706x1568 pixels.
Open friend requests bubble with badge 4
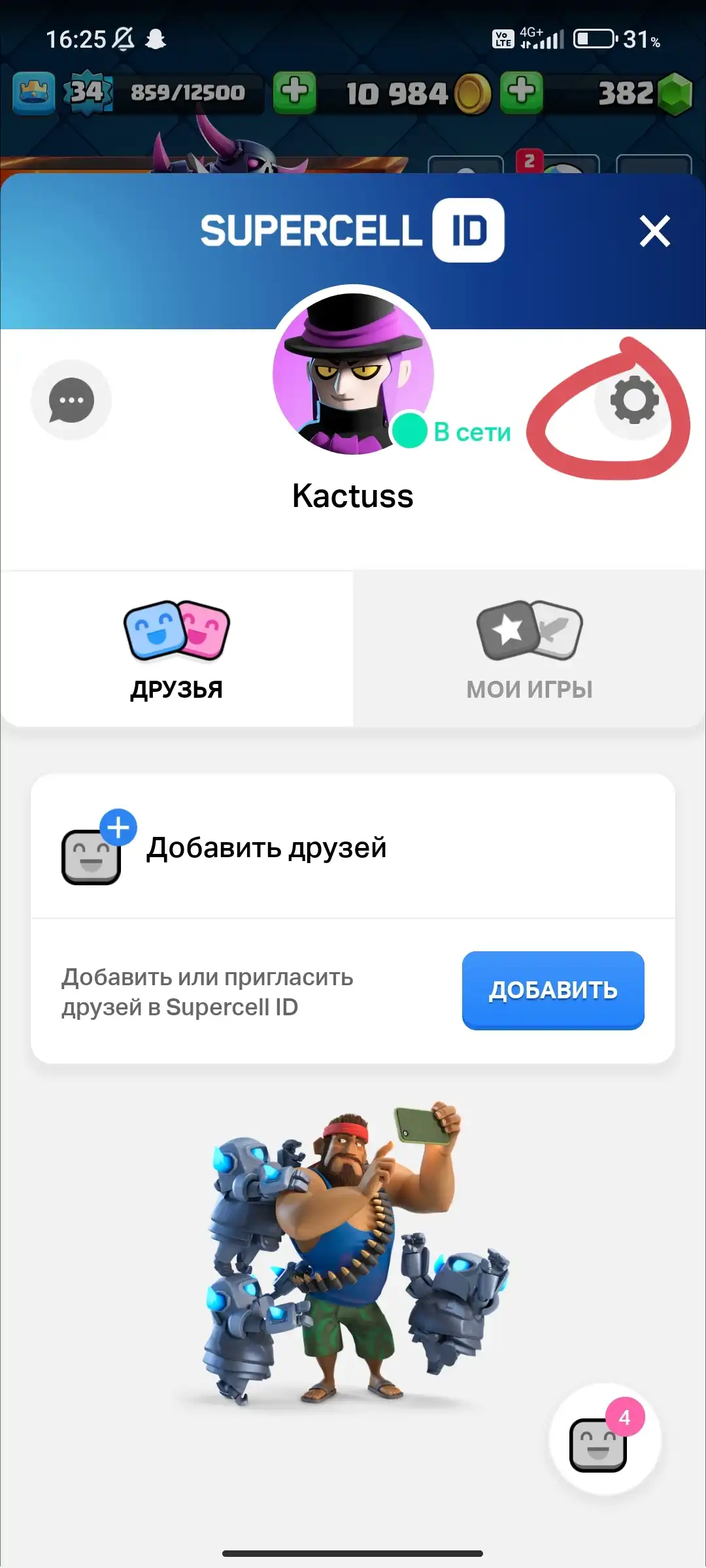point(605,1439)
